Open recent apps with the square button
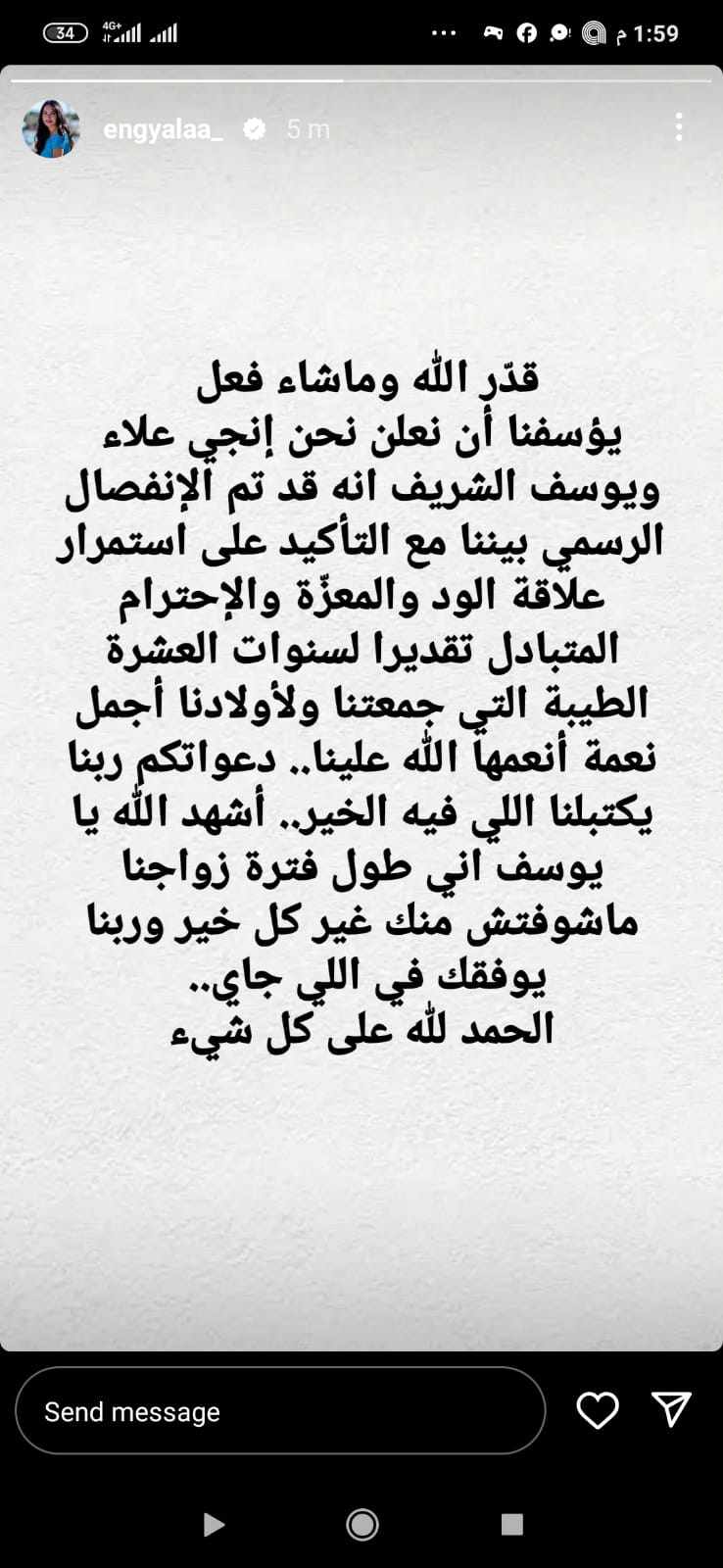 coord(511,1524)
